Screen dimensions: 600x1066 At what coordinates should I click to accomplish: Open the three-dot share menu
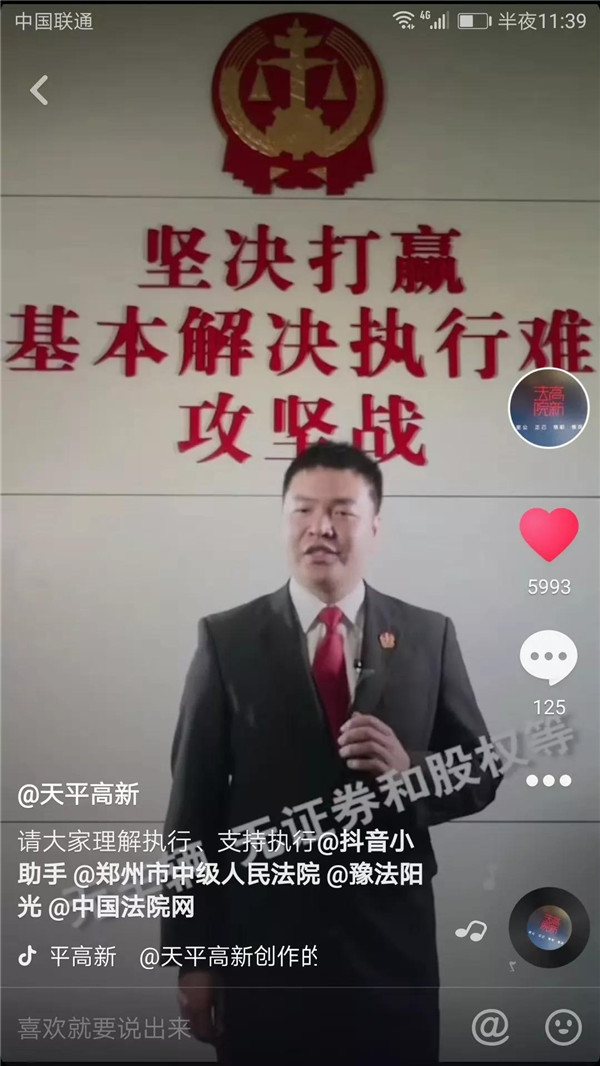click(548, 780)
